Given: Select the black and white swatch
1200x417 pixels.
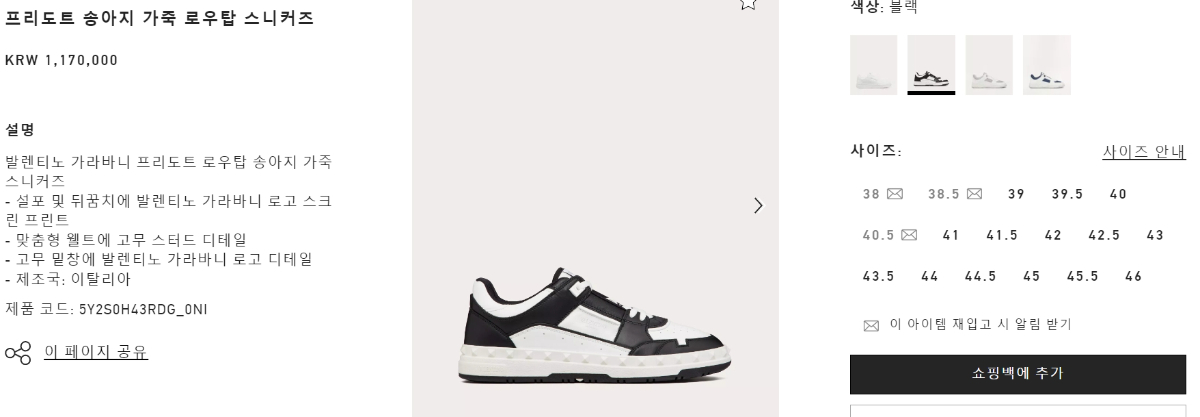Looking at the screenshot, I should 931,65.
